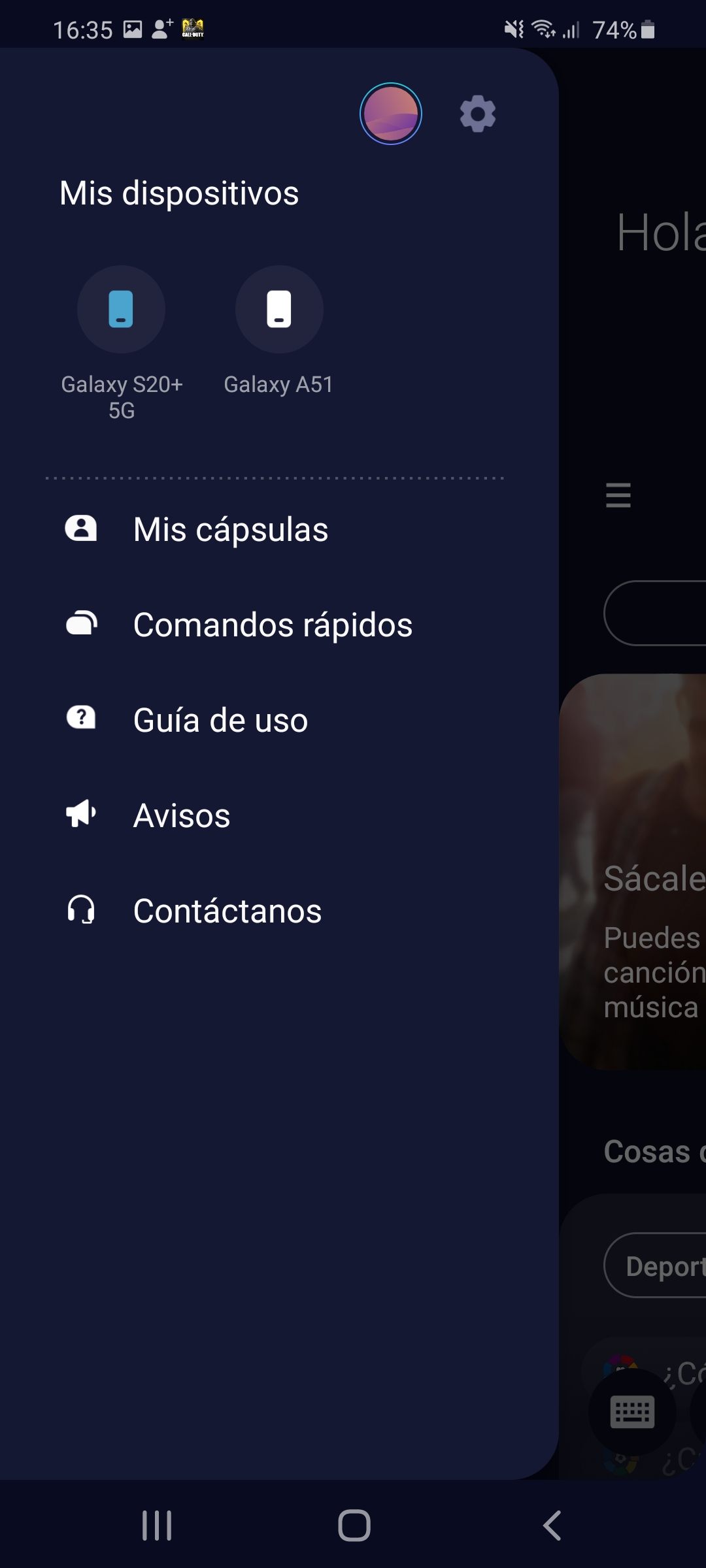This screenshot has height=1568, width=706.
Task: Open settings via the gear icon
Action: [x=478, y=114]
